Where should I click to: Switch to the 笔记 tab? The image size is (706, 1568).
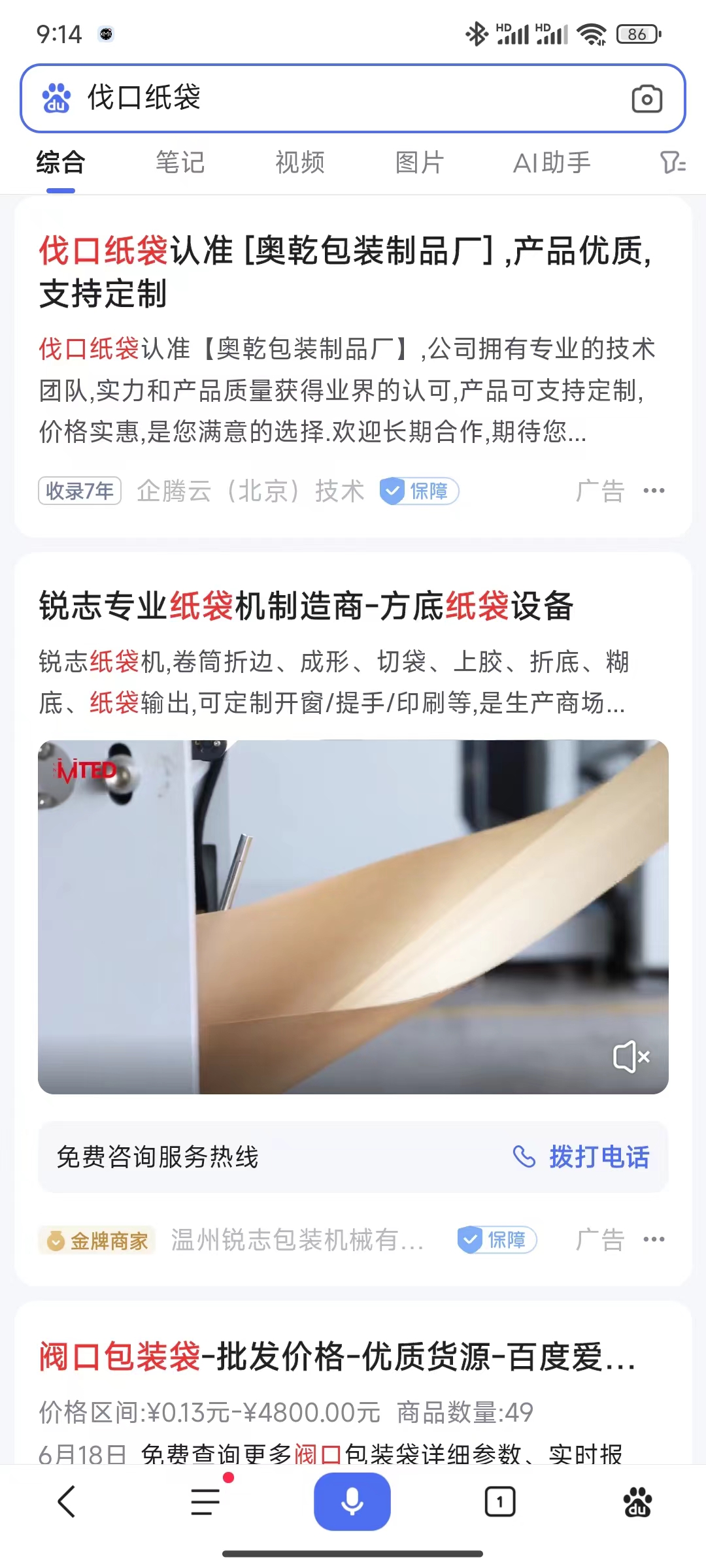(180, 163)
